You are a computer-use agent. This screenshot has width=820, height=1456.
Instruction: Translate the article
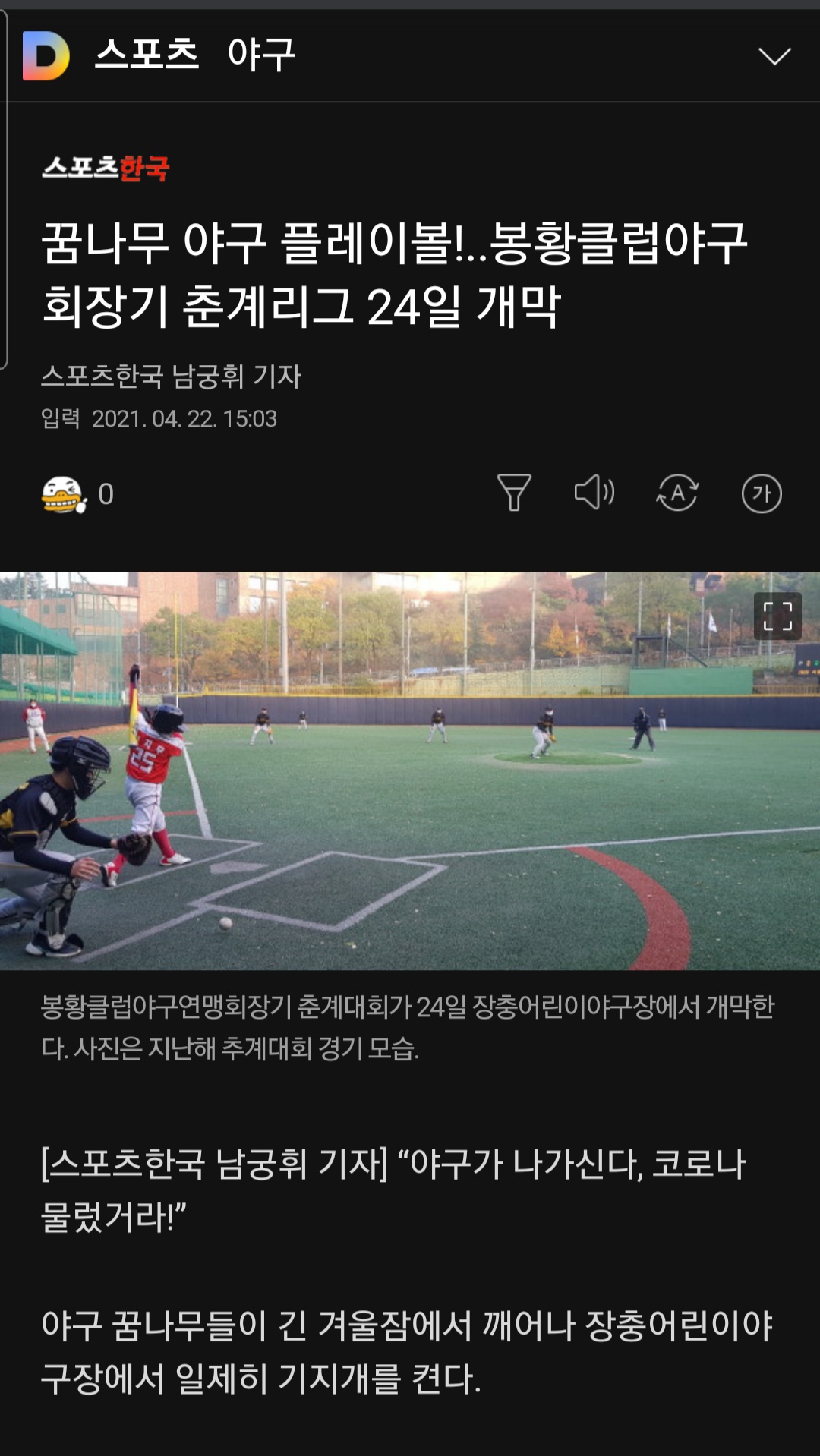[677, 493]
